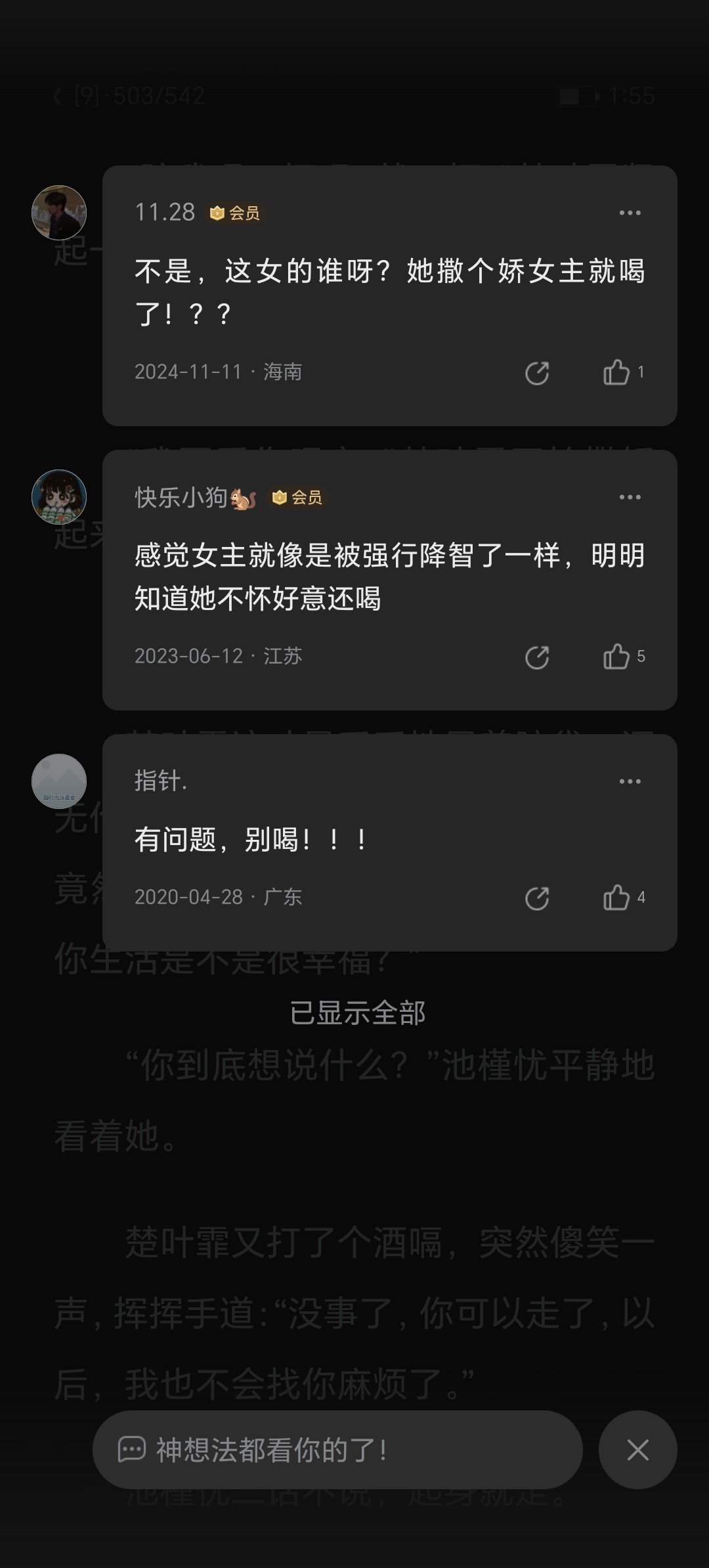Open 指针.'s profile avatar
The image size is (709, 1568).
(59, 781)
